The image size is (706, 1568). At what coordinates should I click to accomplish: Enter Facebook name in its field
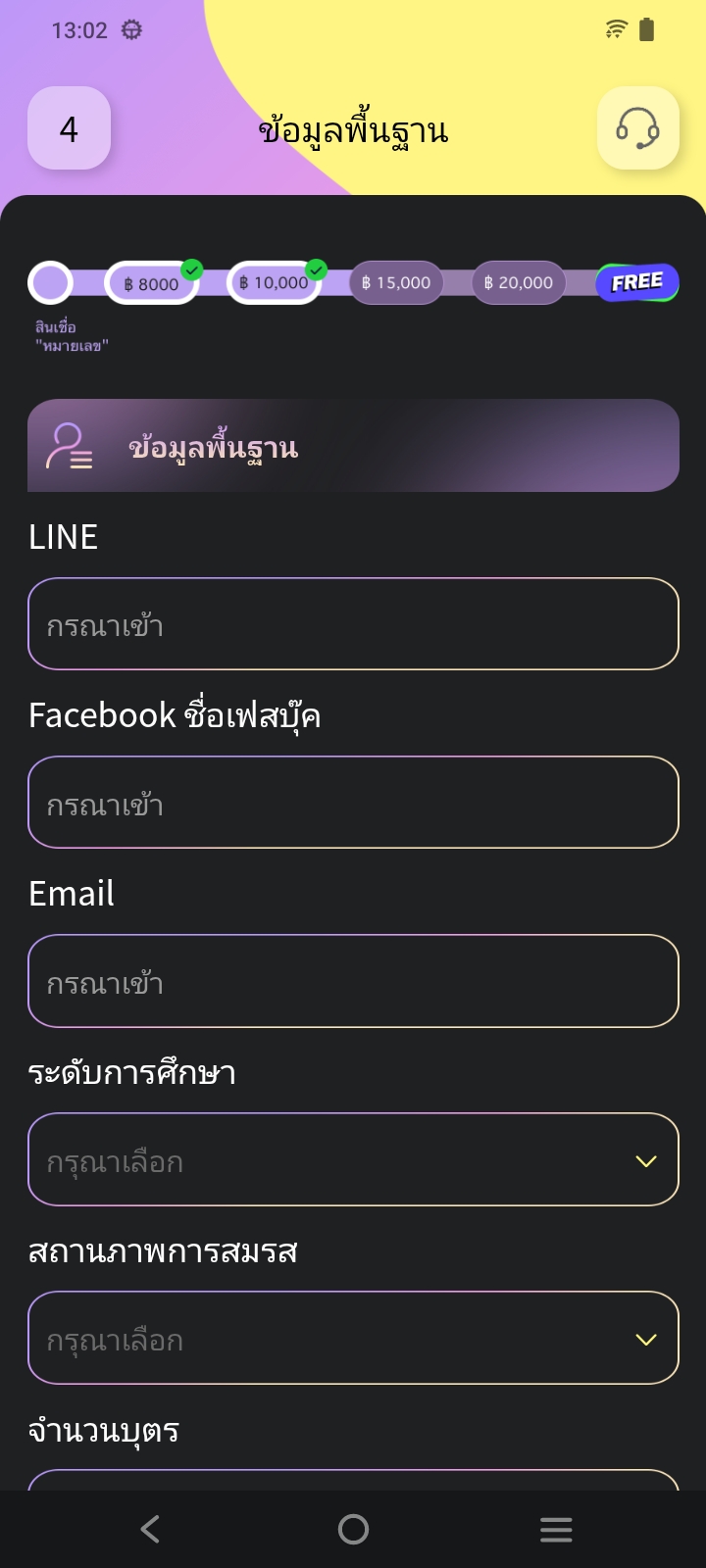point(353,803)
